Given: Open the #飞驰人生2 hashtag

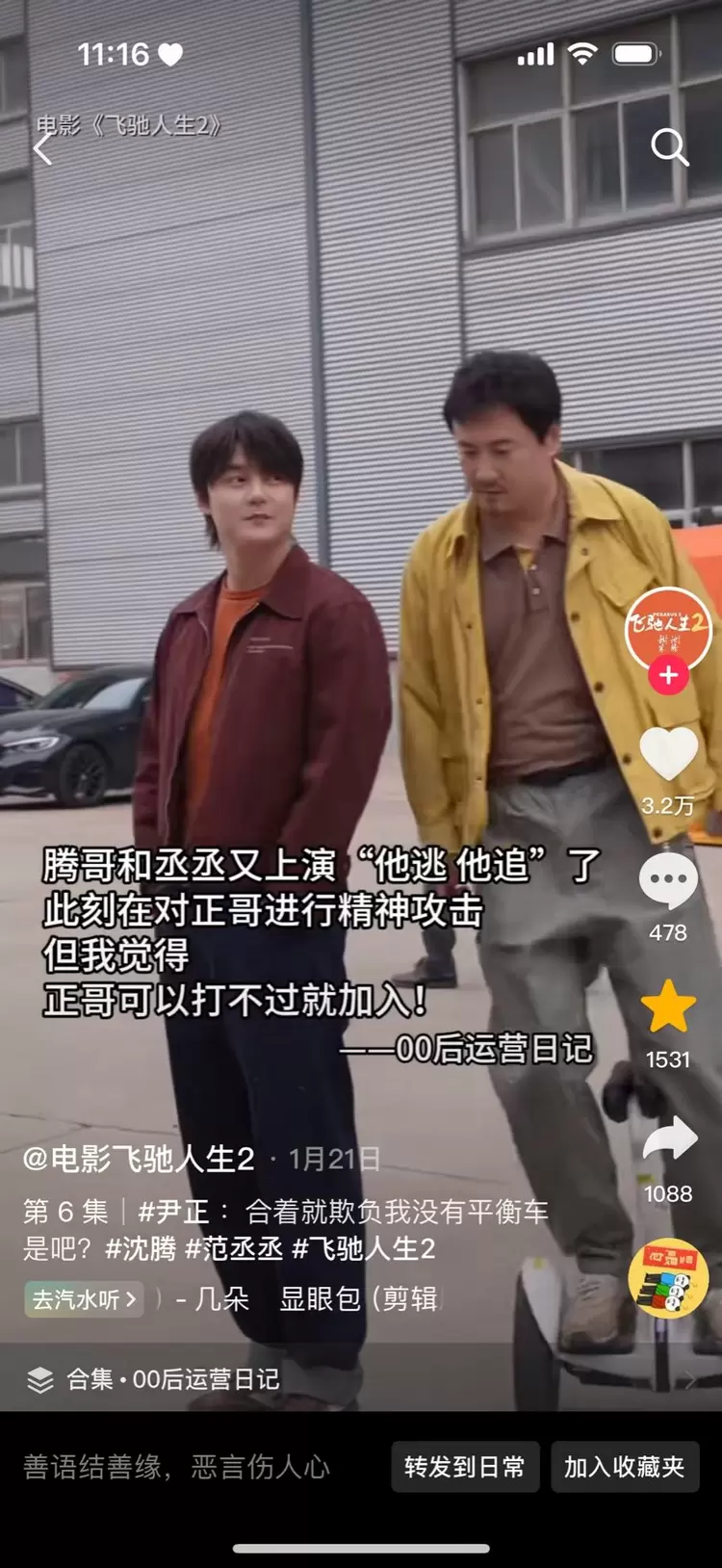Looking at the screenshot, I should pos(364,1249).
